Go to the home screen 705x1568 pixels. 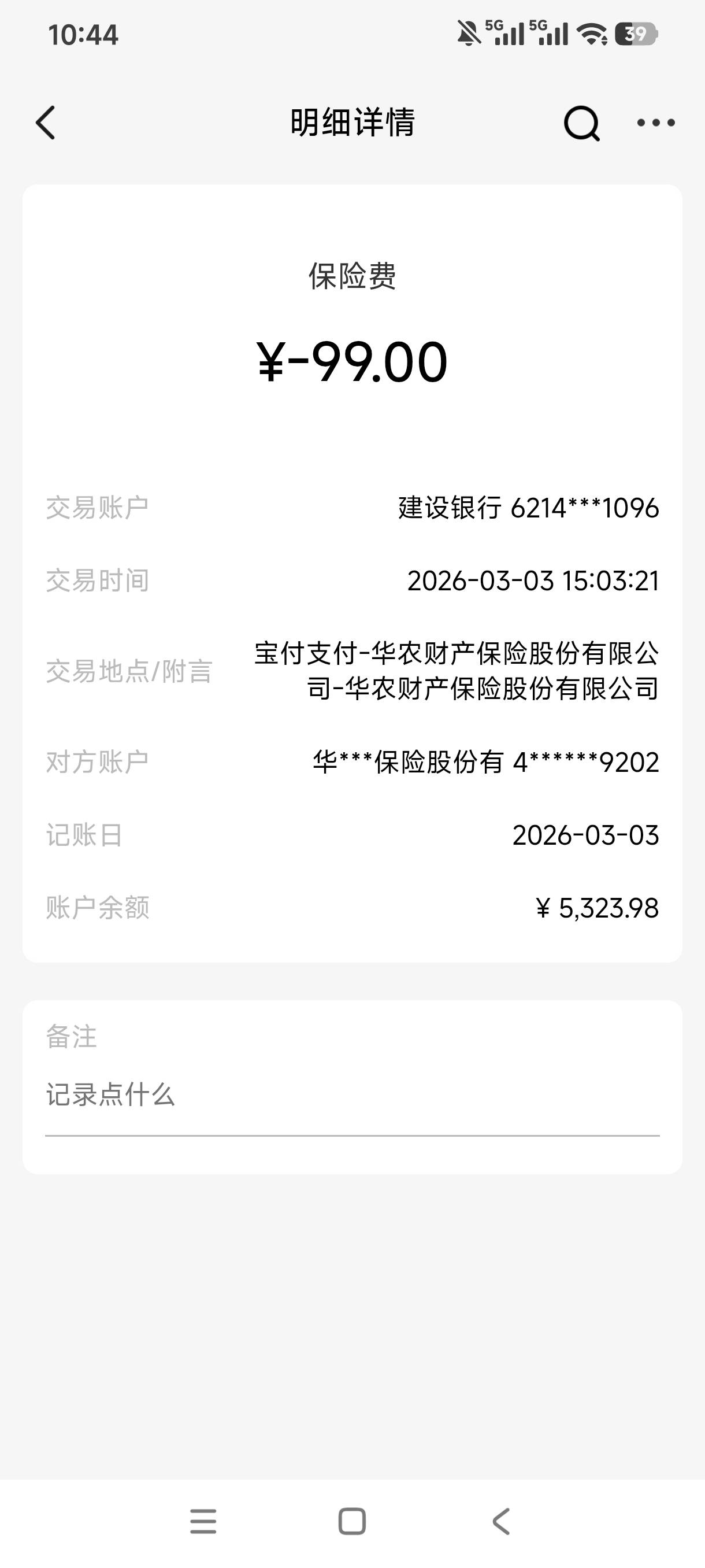pyautogui.click(x=352, y=1522)
